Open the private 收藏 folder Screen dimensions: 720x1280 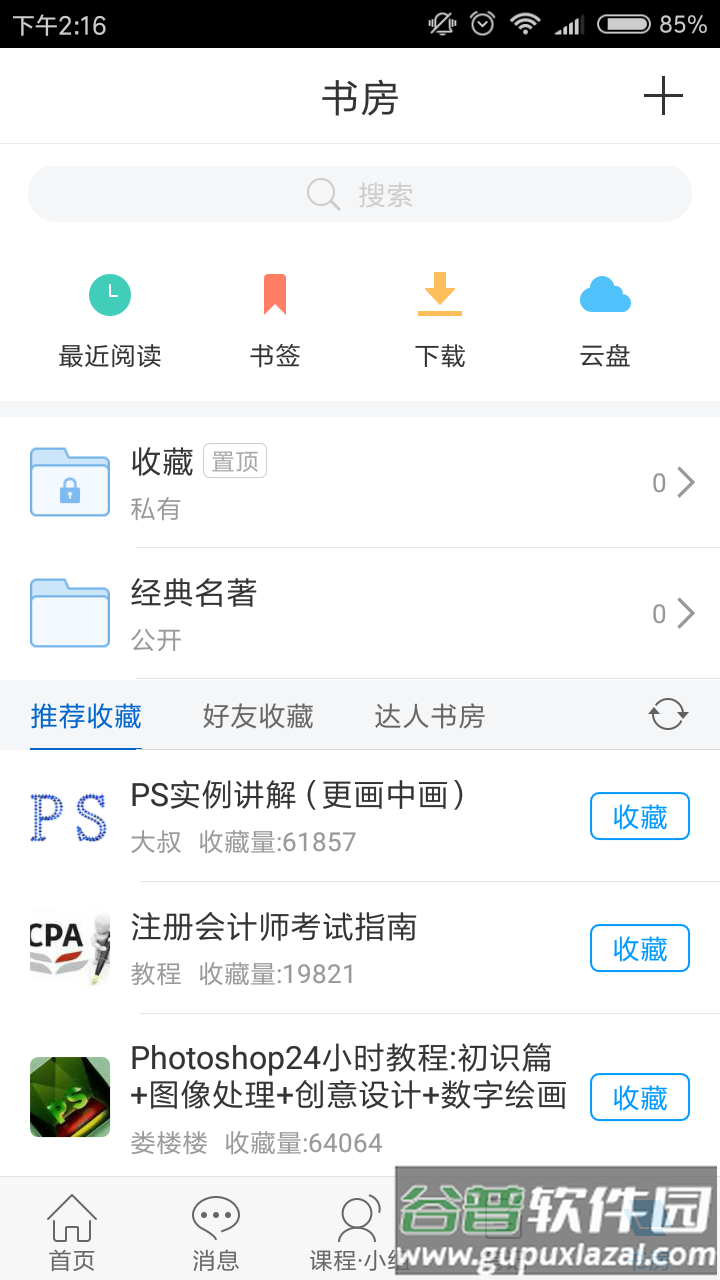360,483
